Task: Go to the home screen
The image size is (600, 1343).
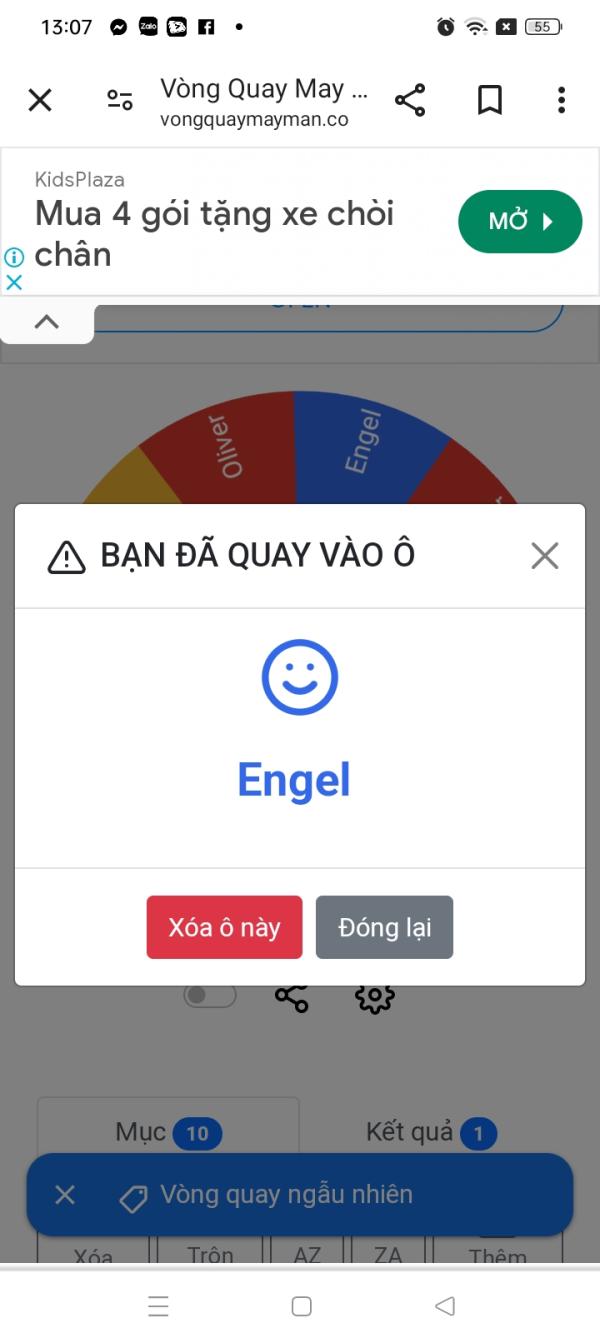Action: tap(301, 1306)
